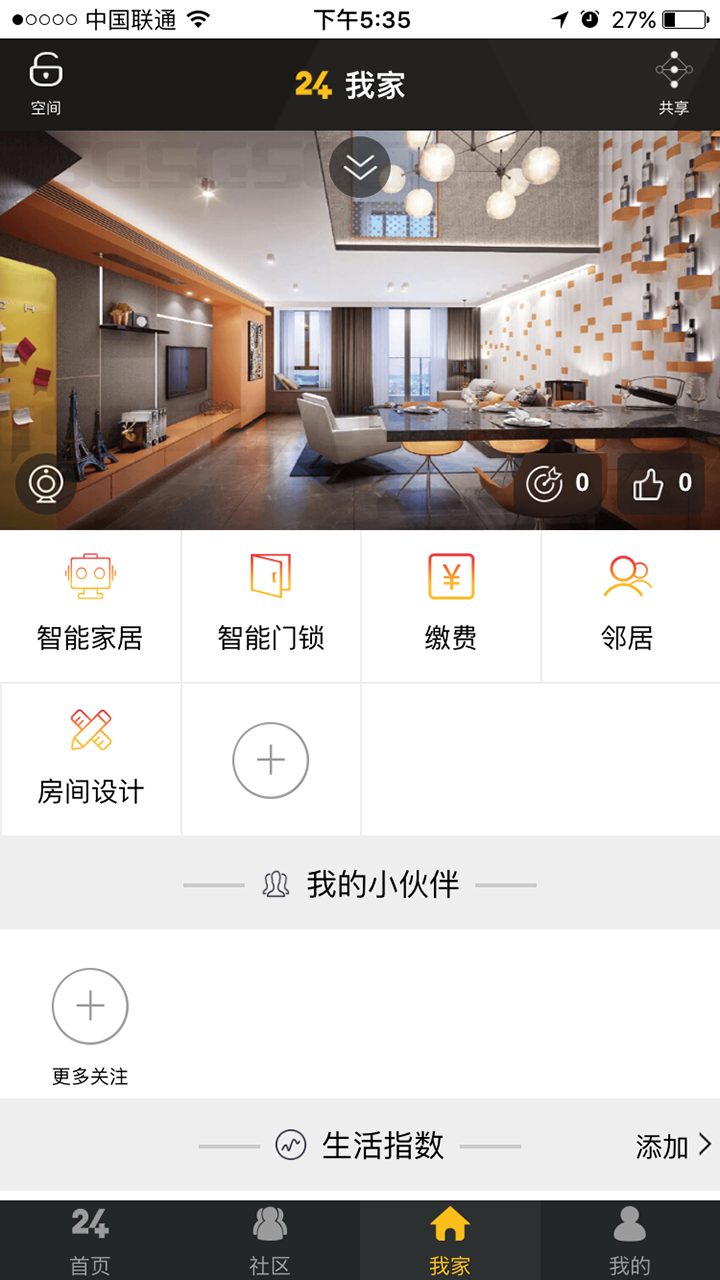Viewport: 720px width, 1280px height.
Task: Expand the double-chevron down arrow on photo
Action: pos(360,167)
